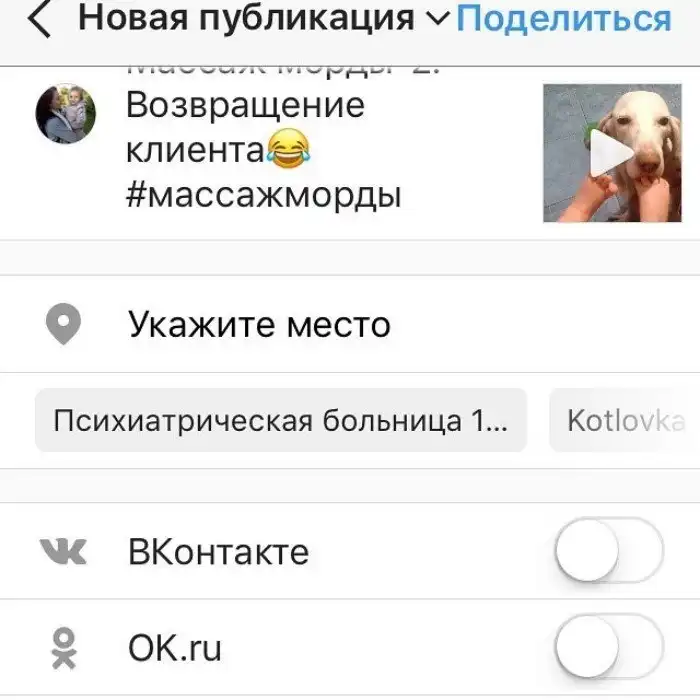Select the Психиатрическая больница location chip
Viewport: 700px width, 700px height.
click(280, 420)
